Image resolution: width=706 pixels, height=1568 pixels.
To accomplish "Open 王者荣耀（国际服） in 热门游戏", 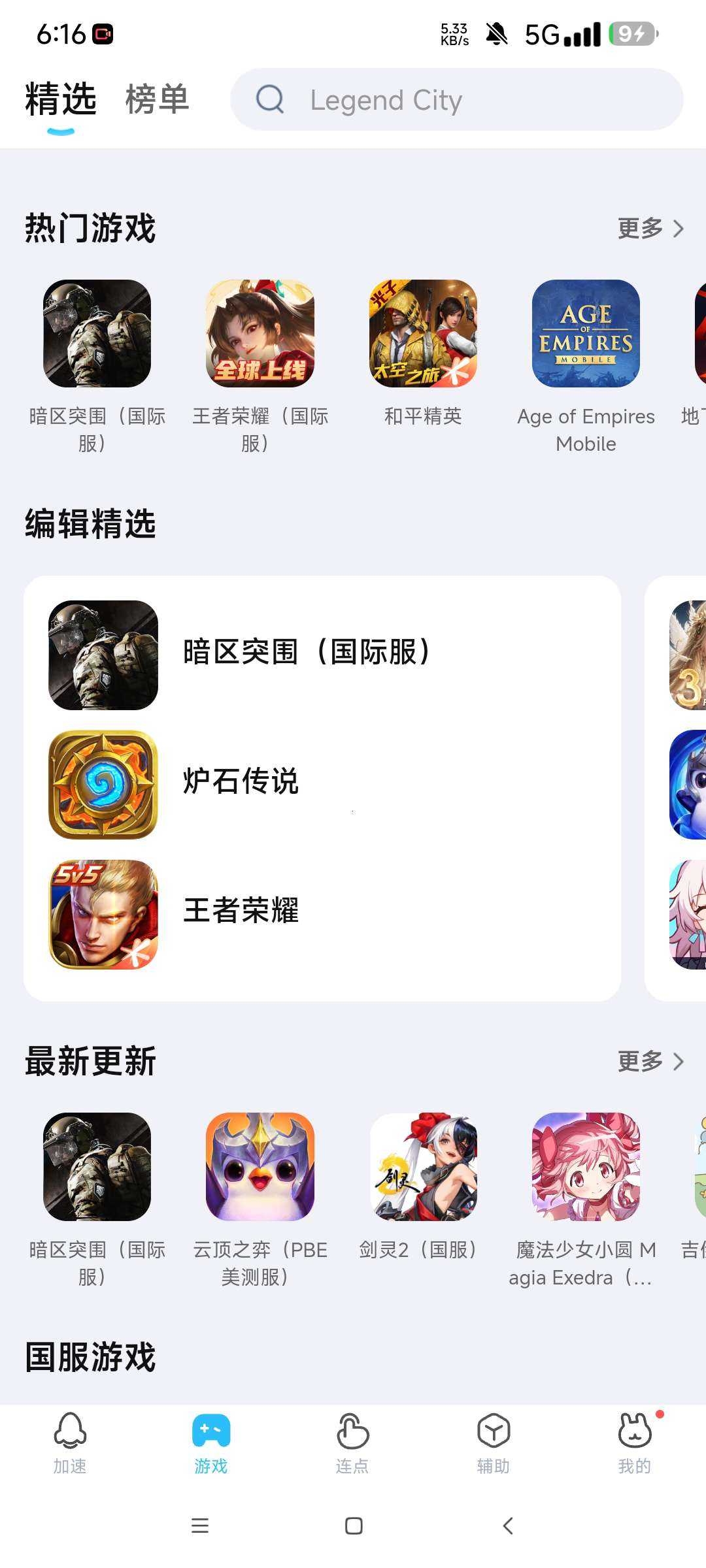I will 260,334.
